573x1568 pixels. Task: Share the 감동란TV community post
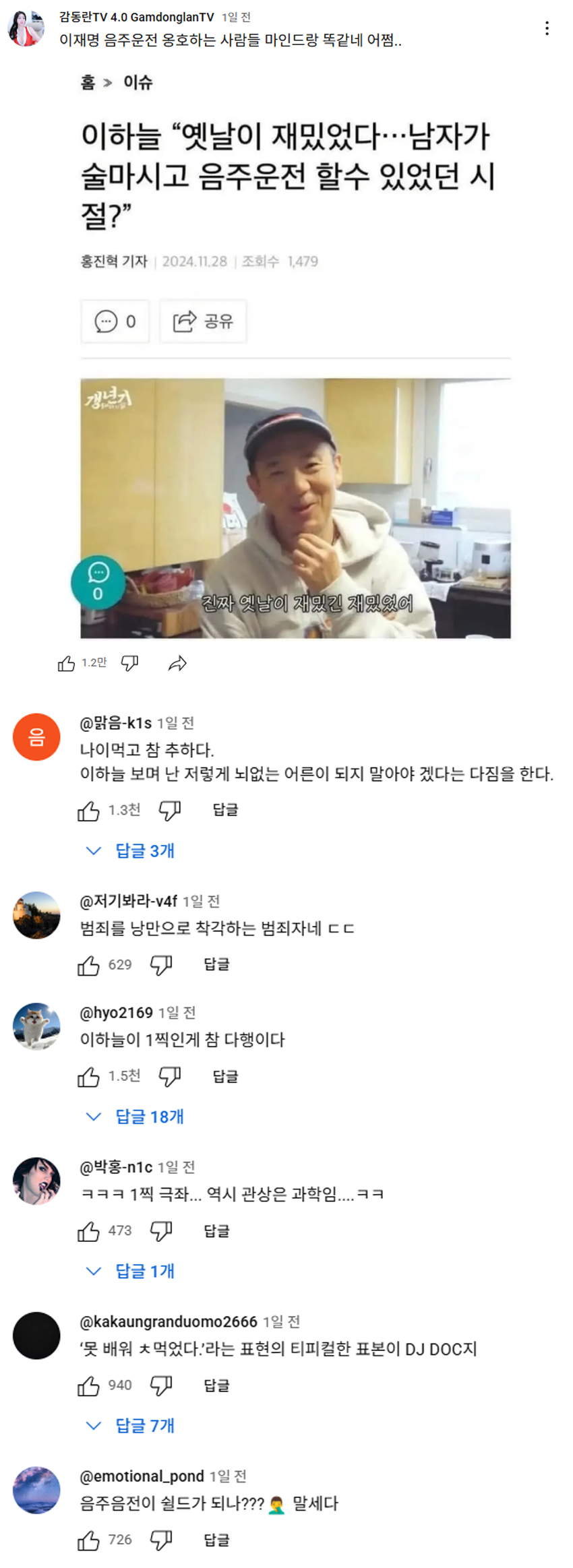[177, 664]
